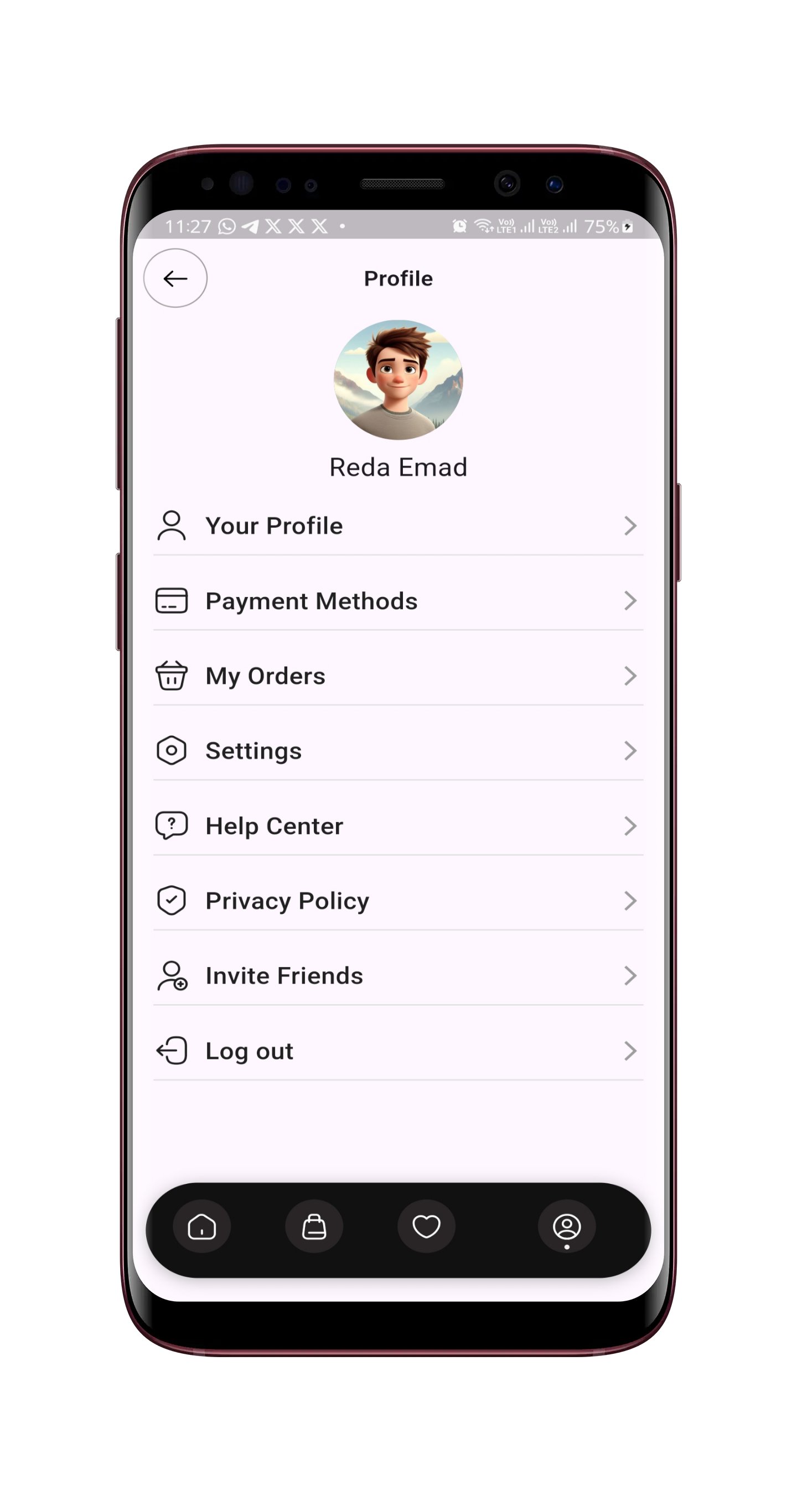
Task: Switch to the shopping bag tab
Action: pos(314,1226)
